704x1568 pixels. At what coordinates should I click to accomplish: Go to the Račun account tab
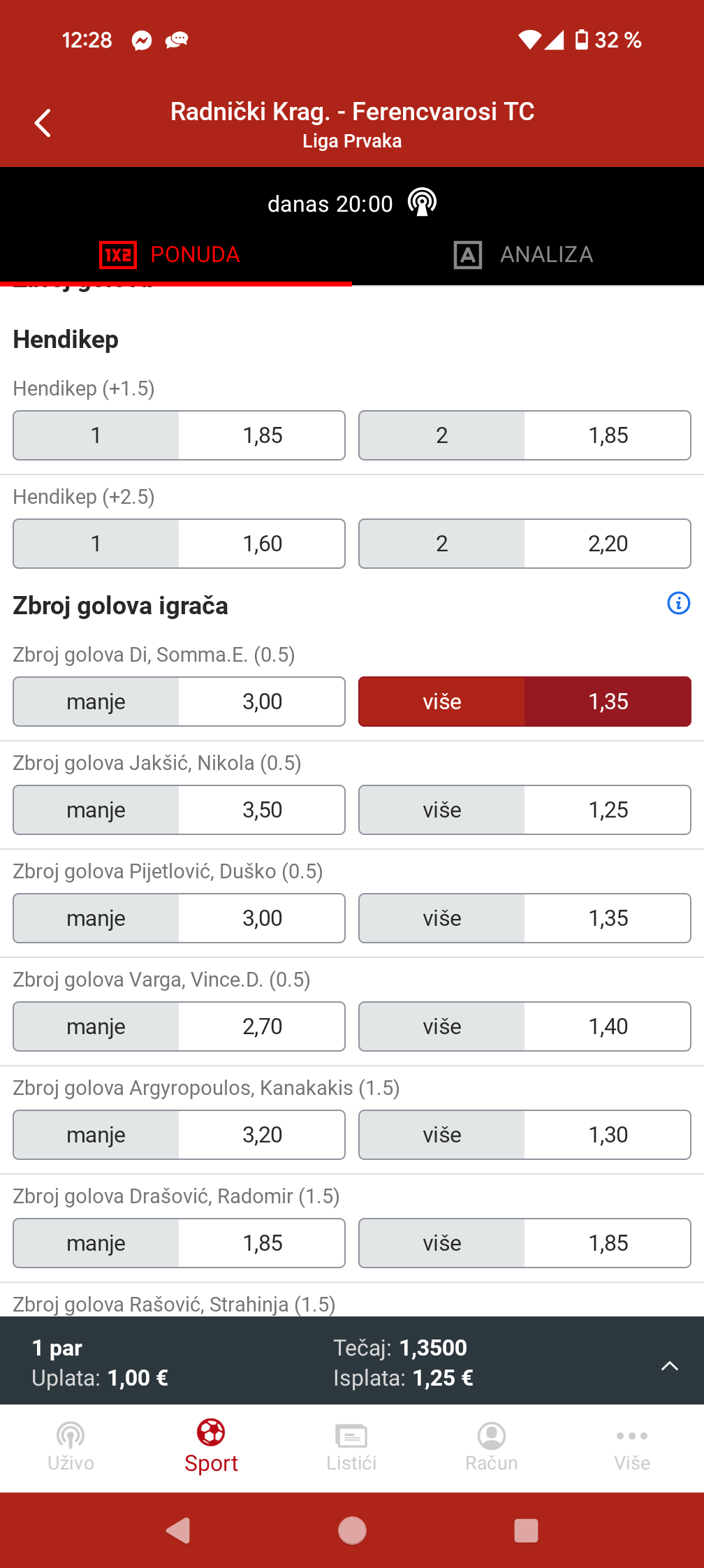point(492,1446)
